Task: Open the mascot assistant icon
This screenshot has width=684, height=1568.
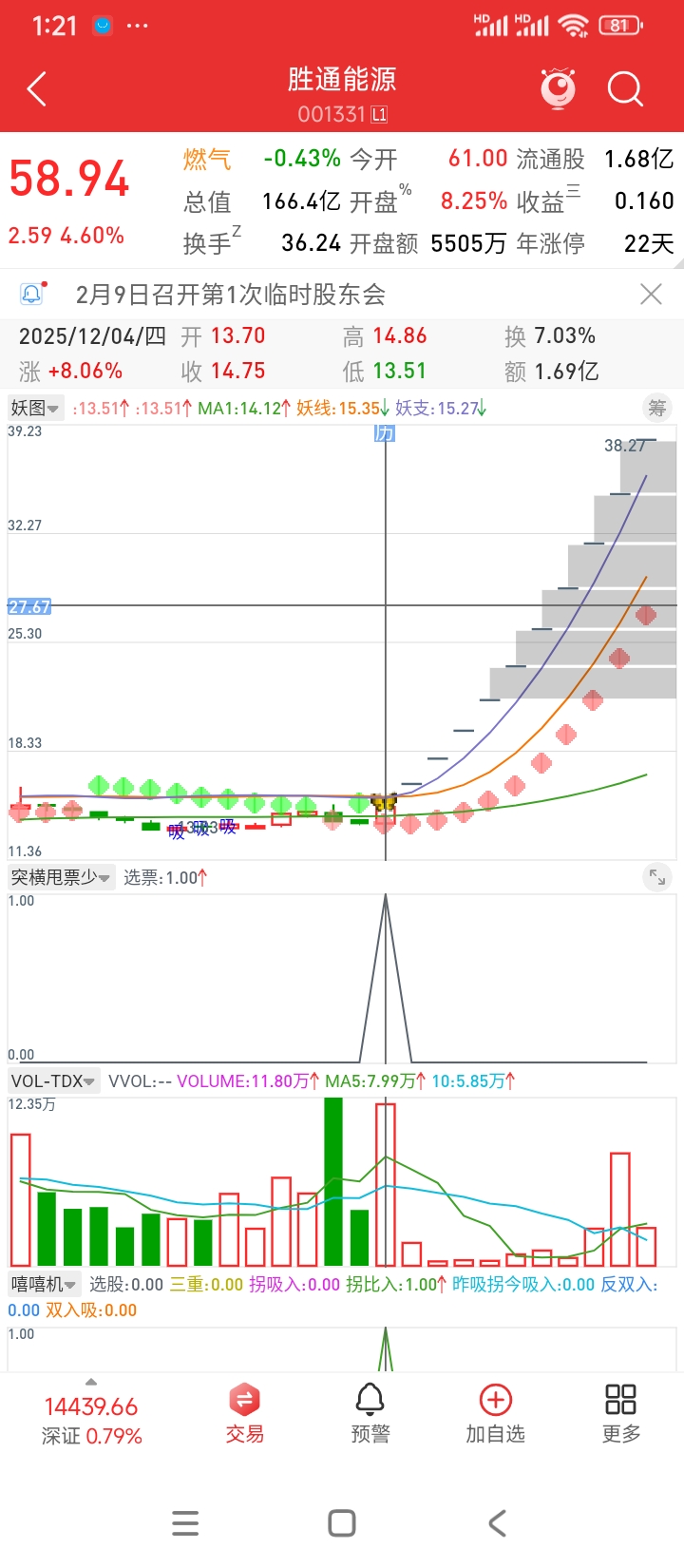Action: point(558,89)
